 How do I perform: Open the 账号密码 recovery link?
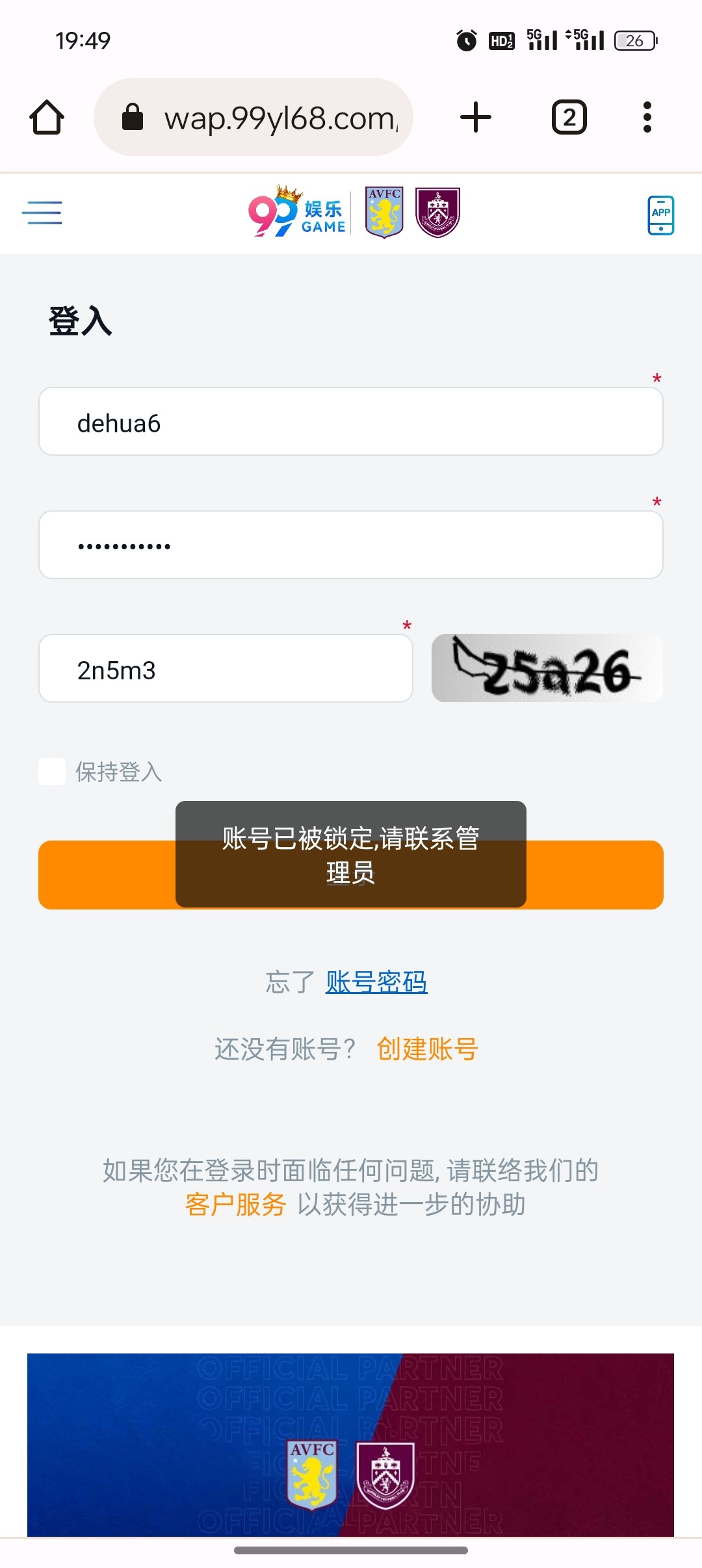tap(376, 982)
